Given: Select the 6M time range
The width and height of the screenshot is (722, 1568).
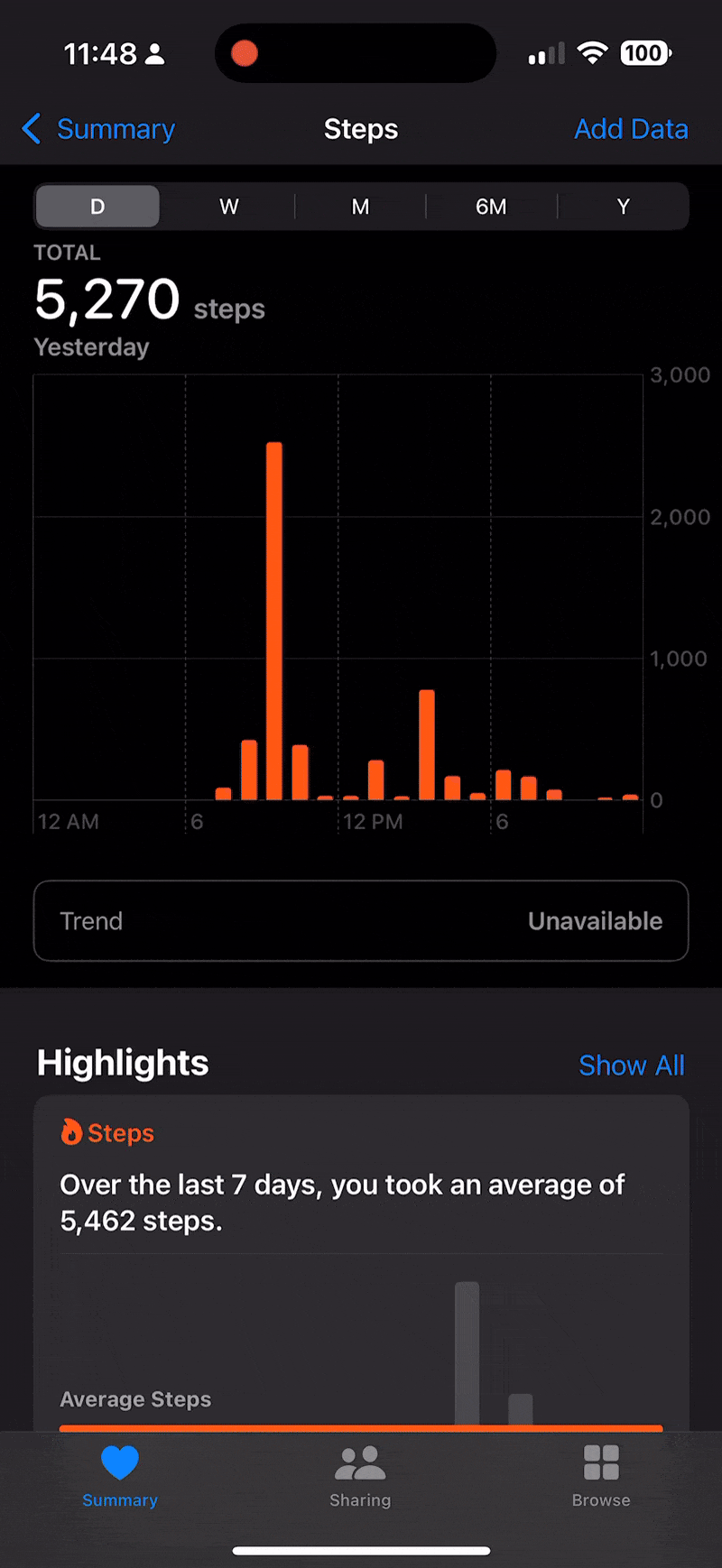Looking at the screenshot, I should [x=491, y=207].
